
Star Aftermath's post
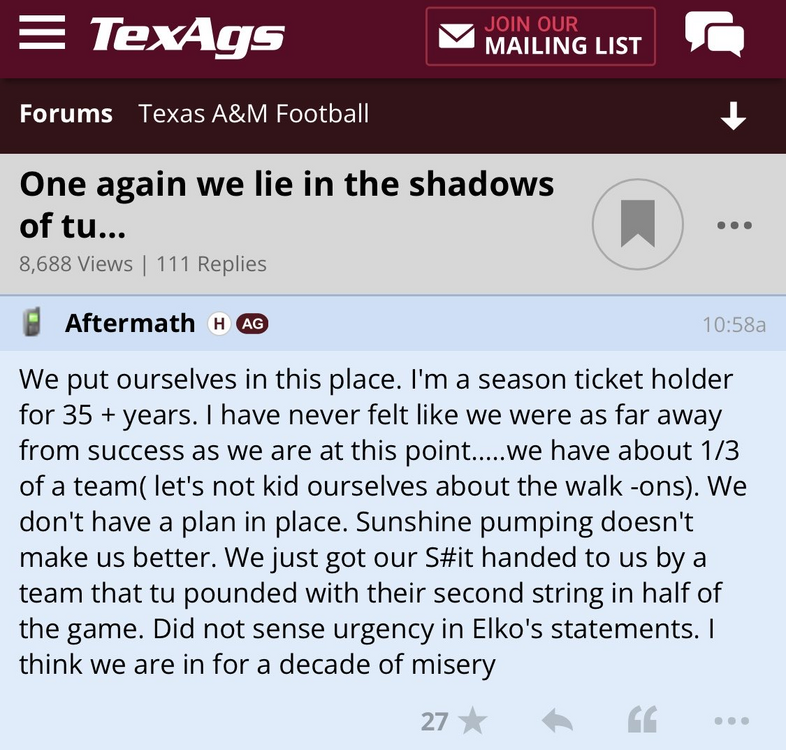(473, 720)
